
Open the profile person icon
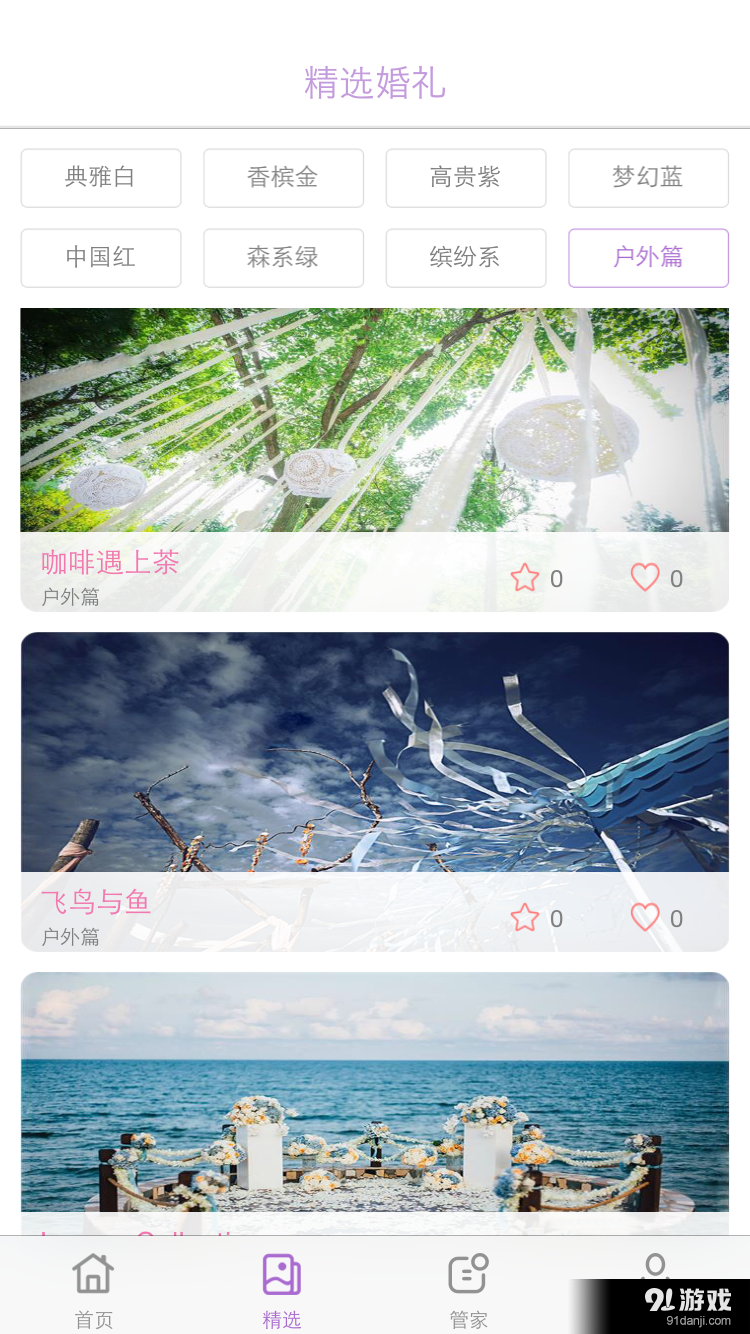655,1274
